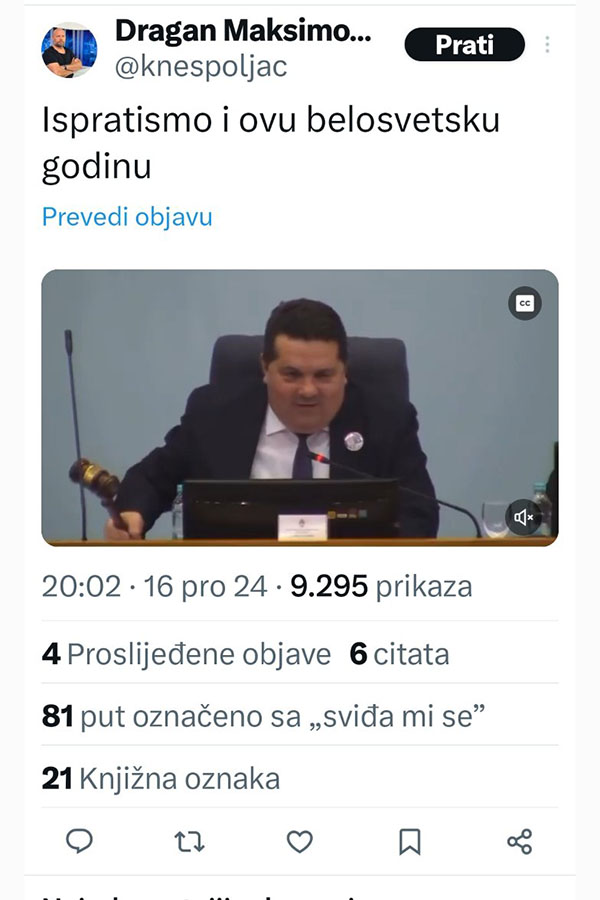Play the embedded video

(299, 407)
